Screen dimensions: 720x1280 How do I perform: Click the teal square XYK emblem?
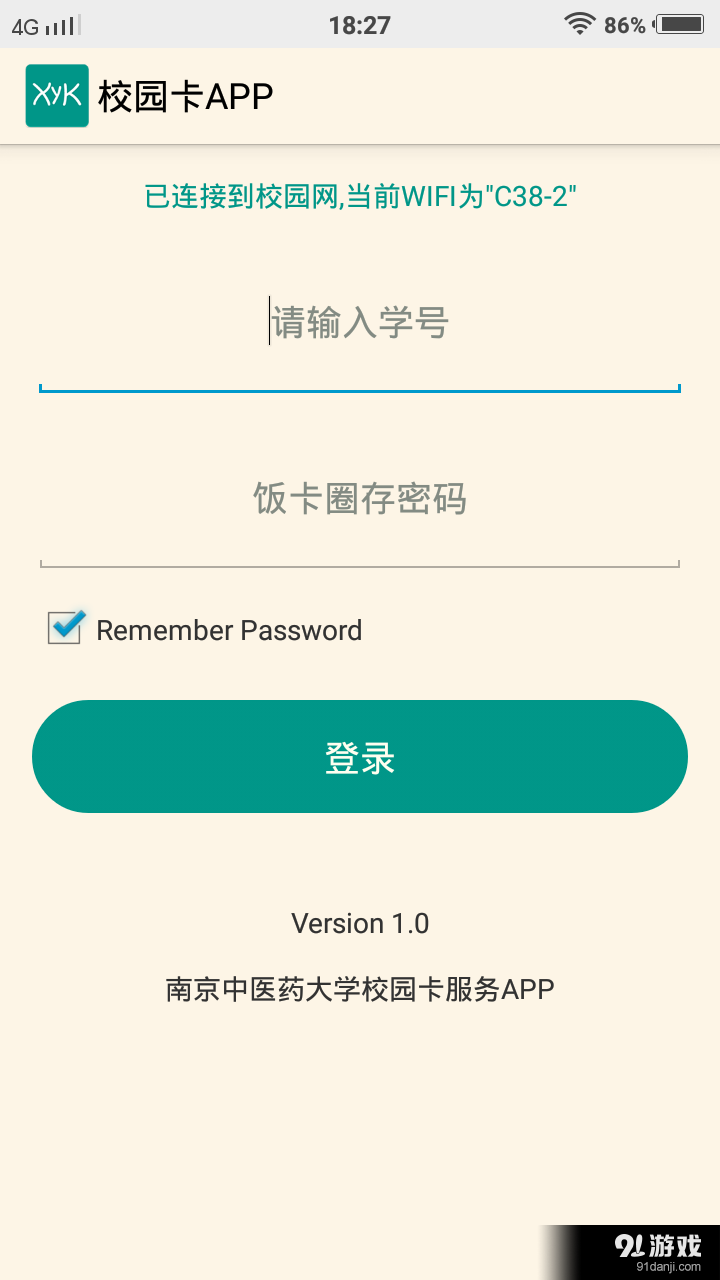click(x=56, y=96)
